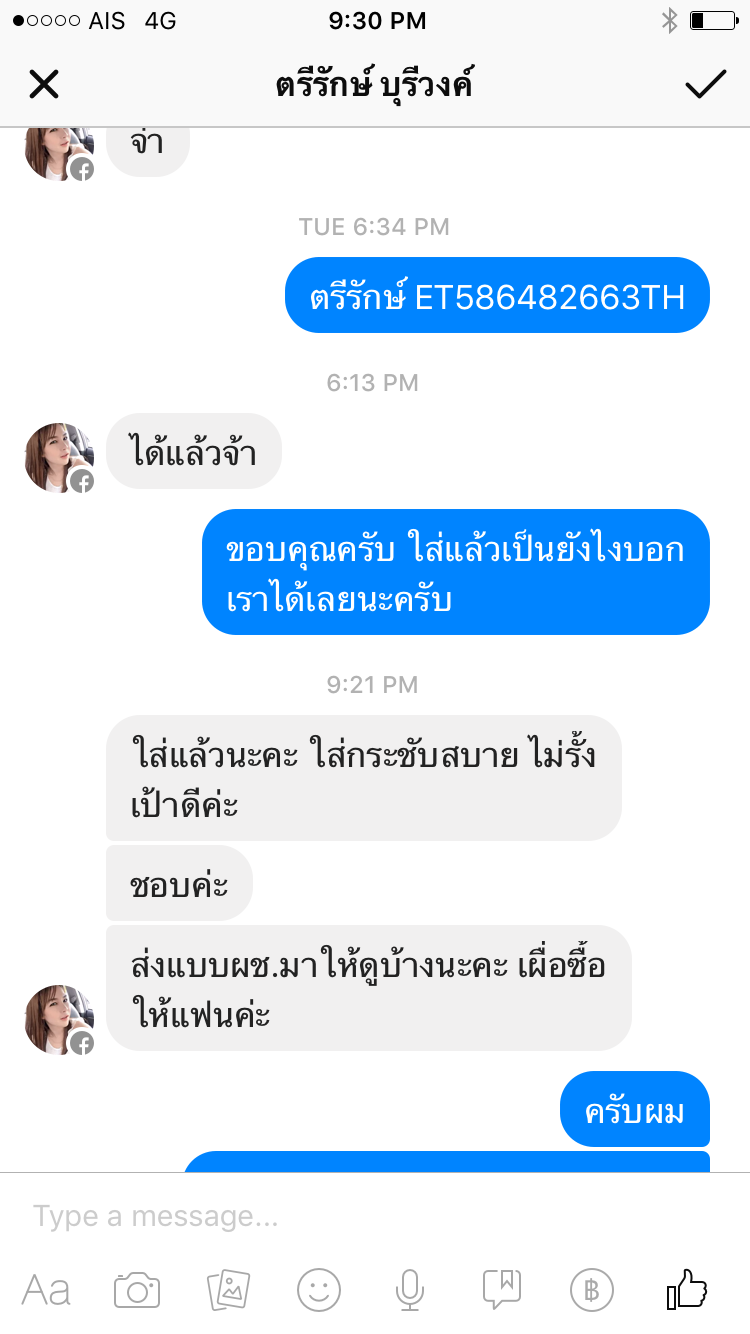Open the emoji and sticker picker

pos(319,1290)
